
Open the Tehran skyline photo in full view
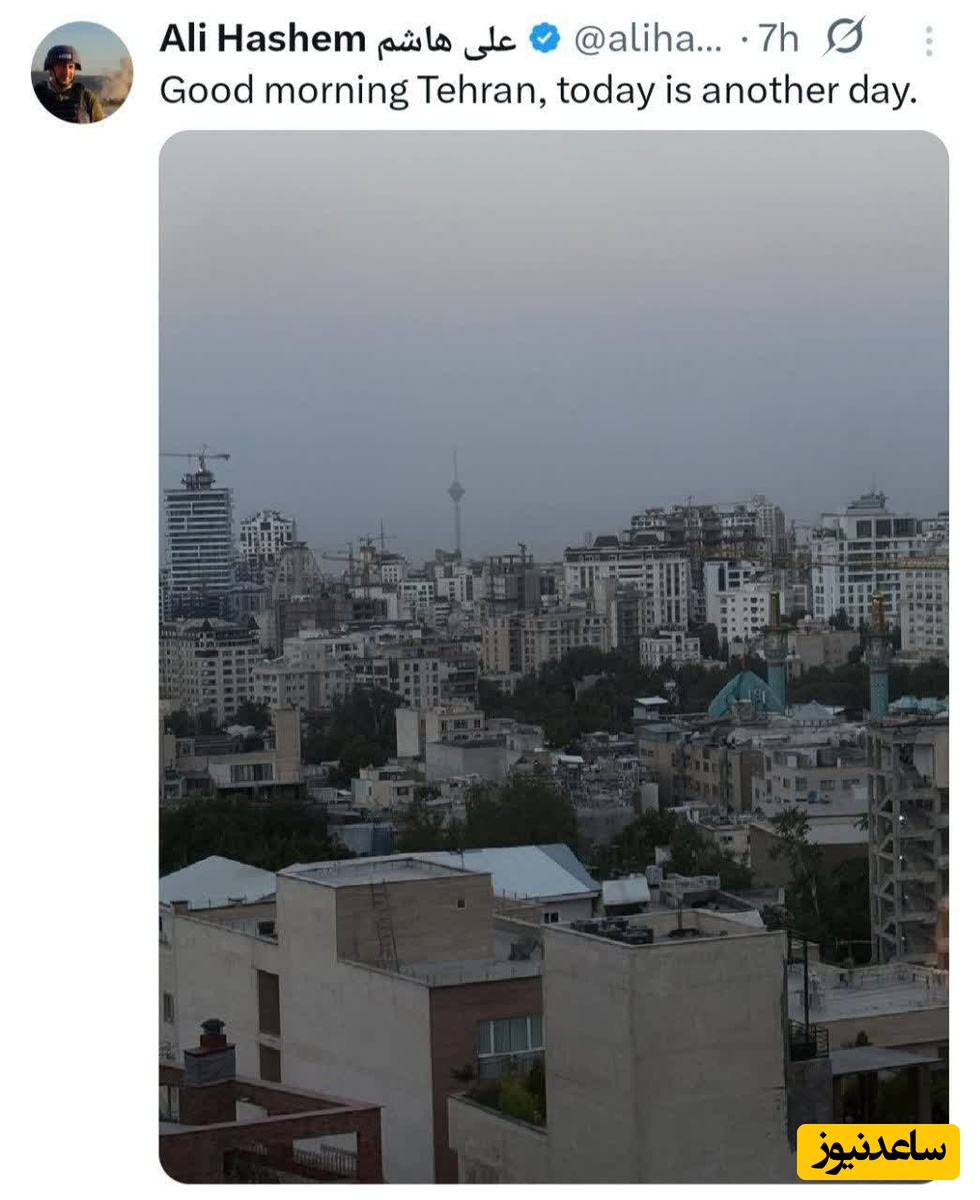(553, 655)
